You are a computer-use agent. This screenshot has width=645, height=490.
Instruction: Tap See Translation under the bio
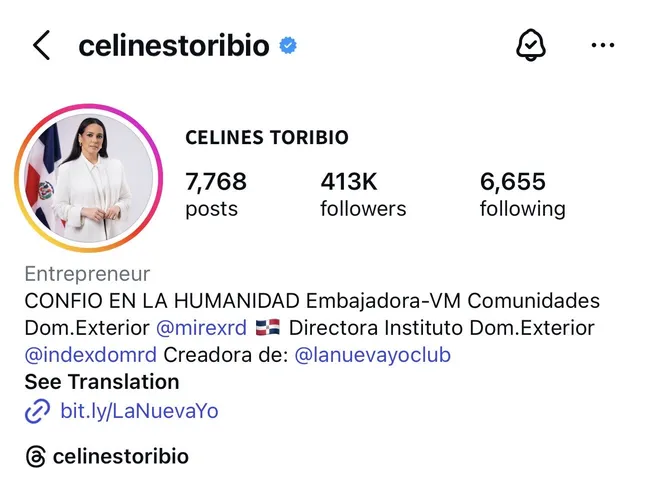102,382
